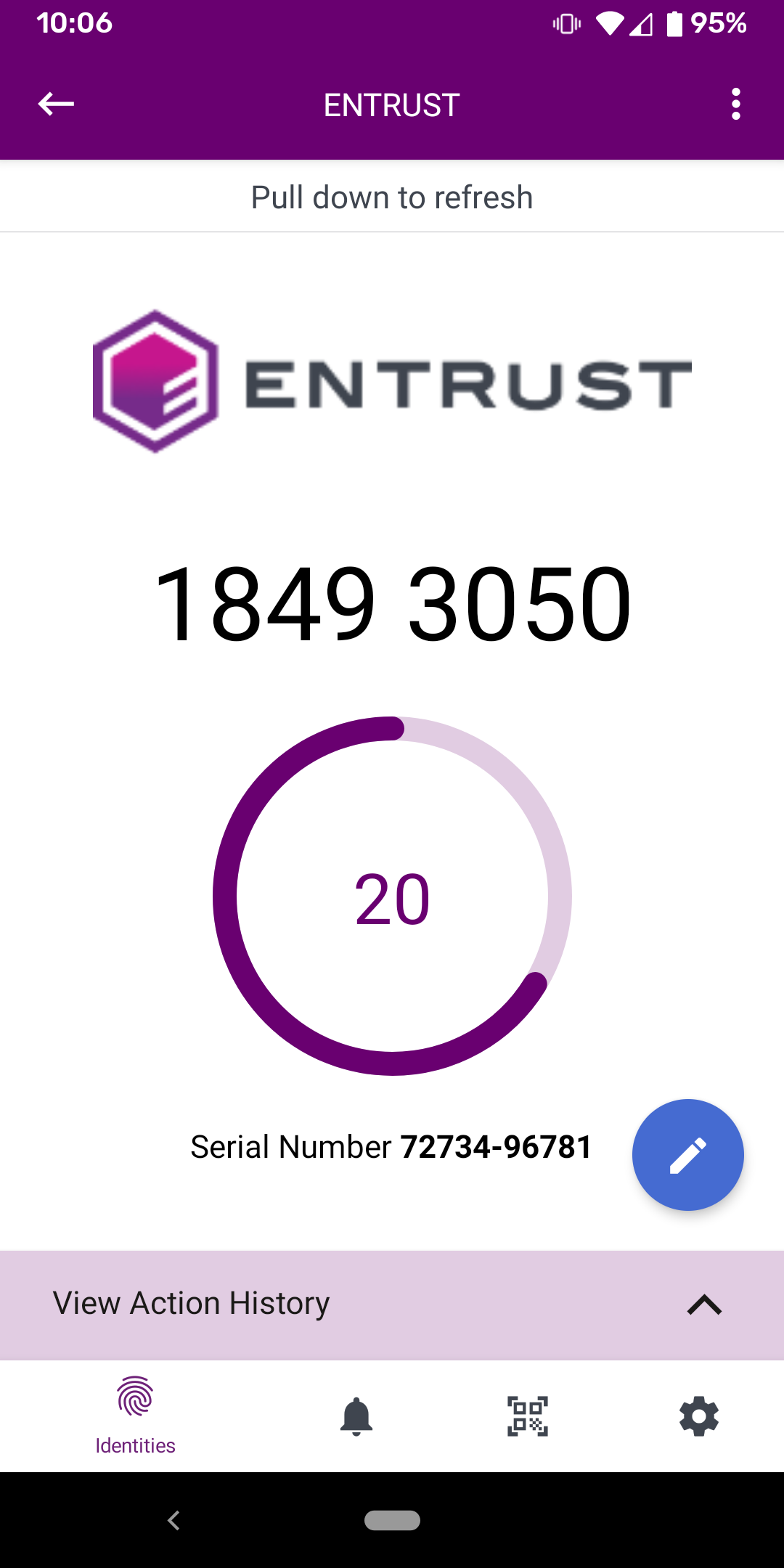Open the QR code scanner tab
Screen dimensions: 784x1568
(528, 1416)
